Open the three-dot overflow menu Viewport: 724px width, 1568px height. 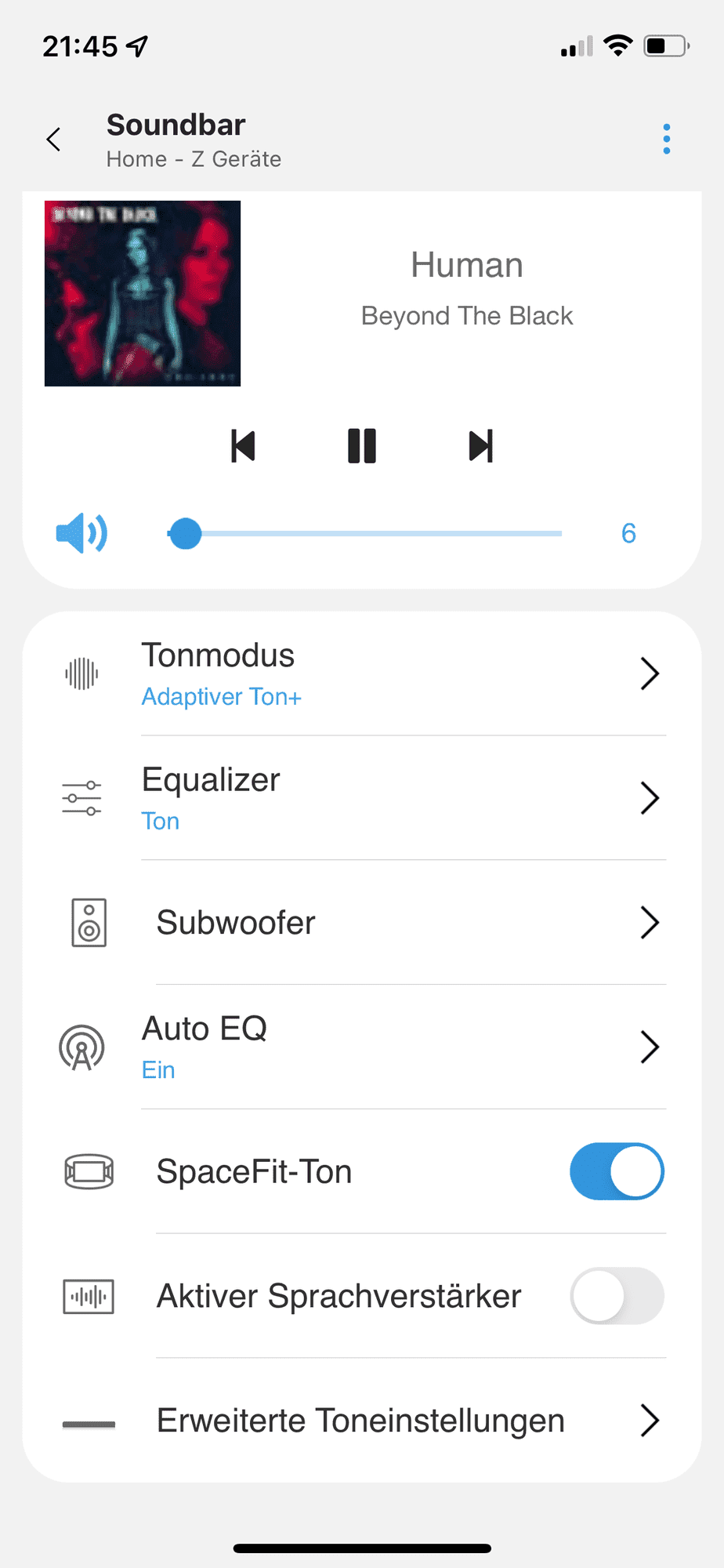pos(666,139)
